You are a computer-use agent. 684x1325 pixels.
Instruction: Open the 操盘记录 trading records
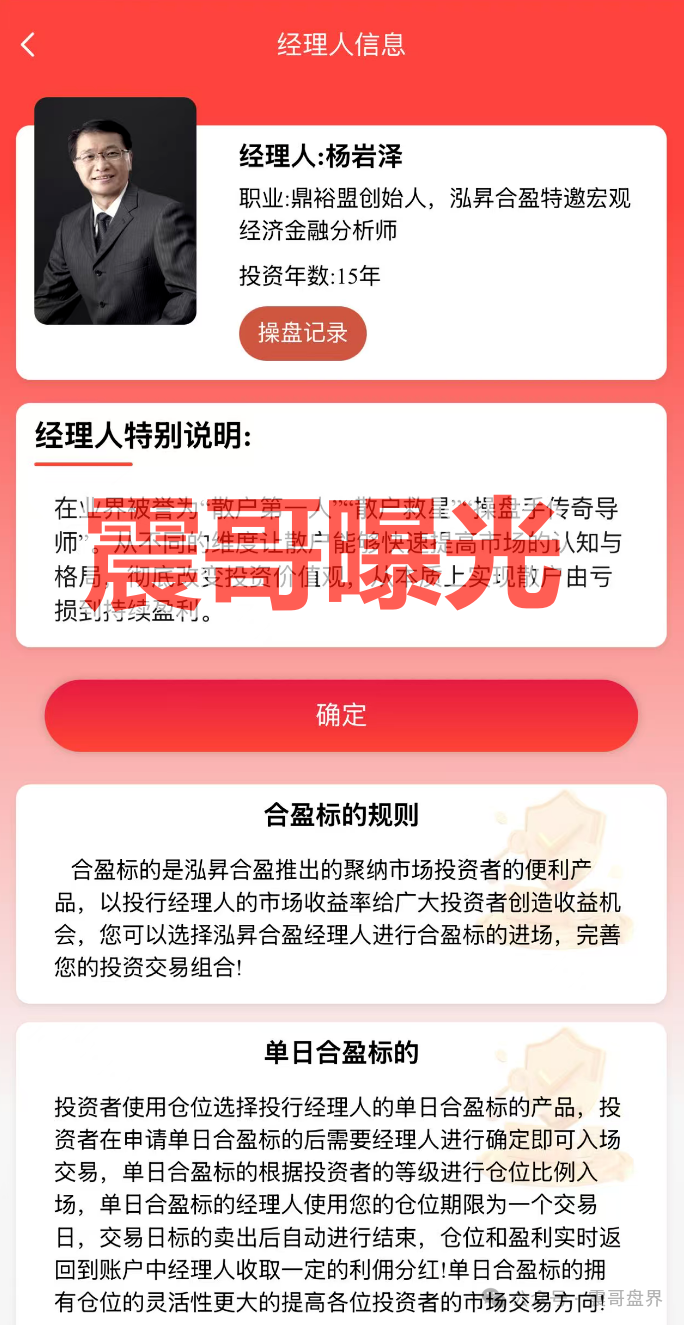[302, 333]
